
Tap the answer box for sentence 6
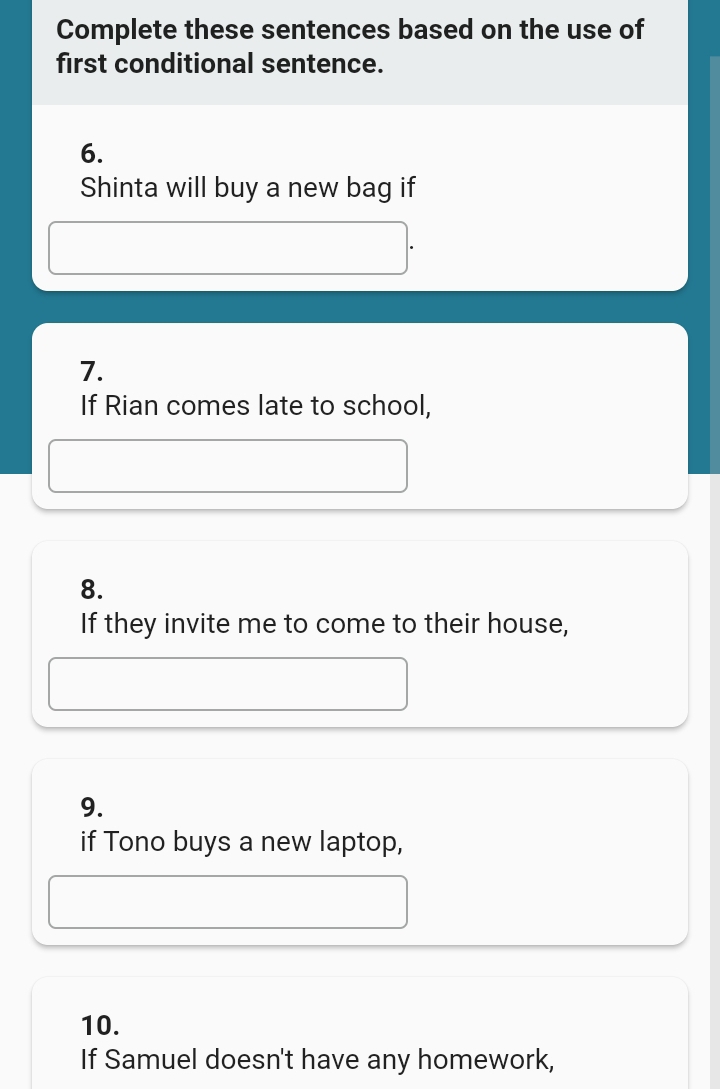228,248
